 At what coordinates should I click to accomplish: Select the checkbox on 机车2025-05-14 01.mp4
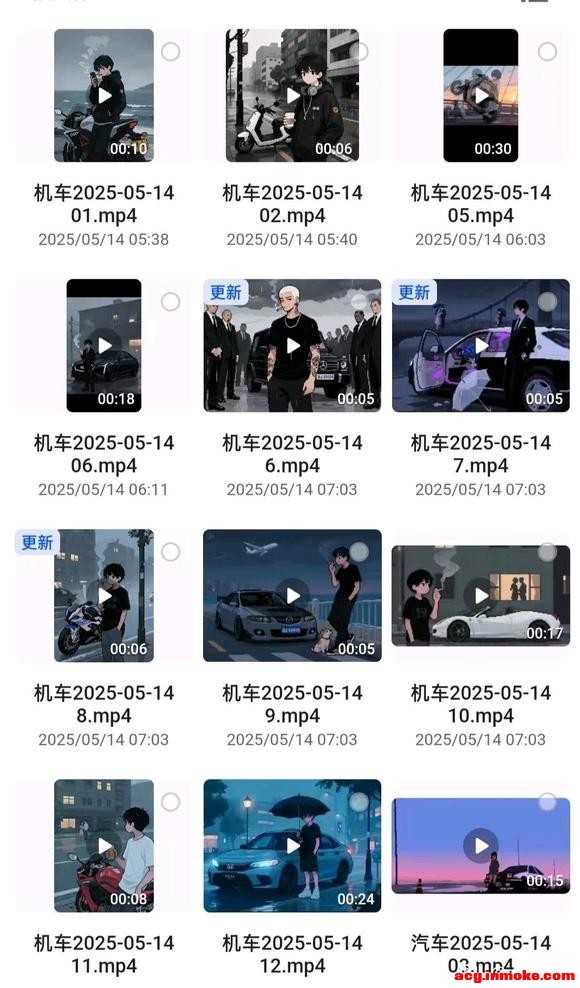coord(170,52)
